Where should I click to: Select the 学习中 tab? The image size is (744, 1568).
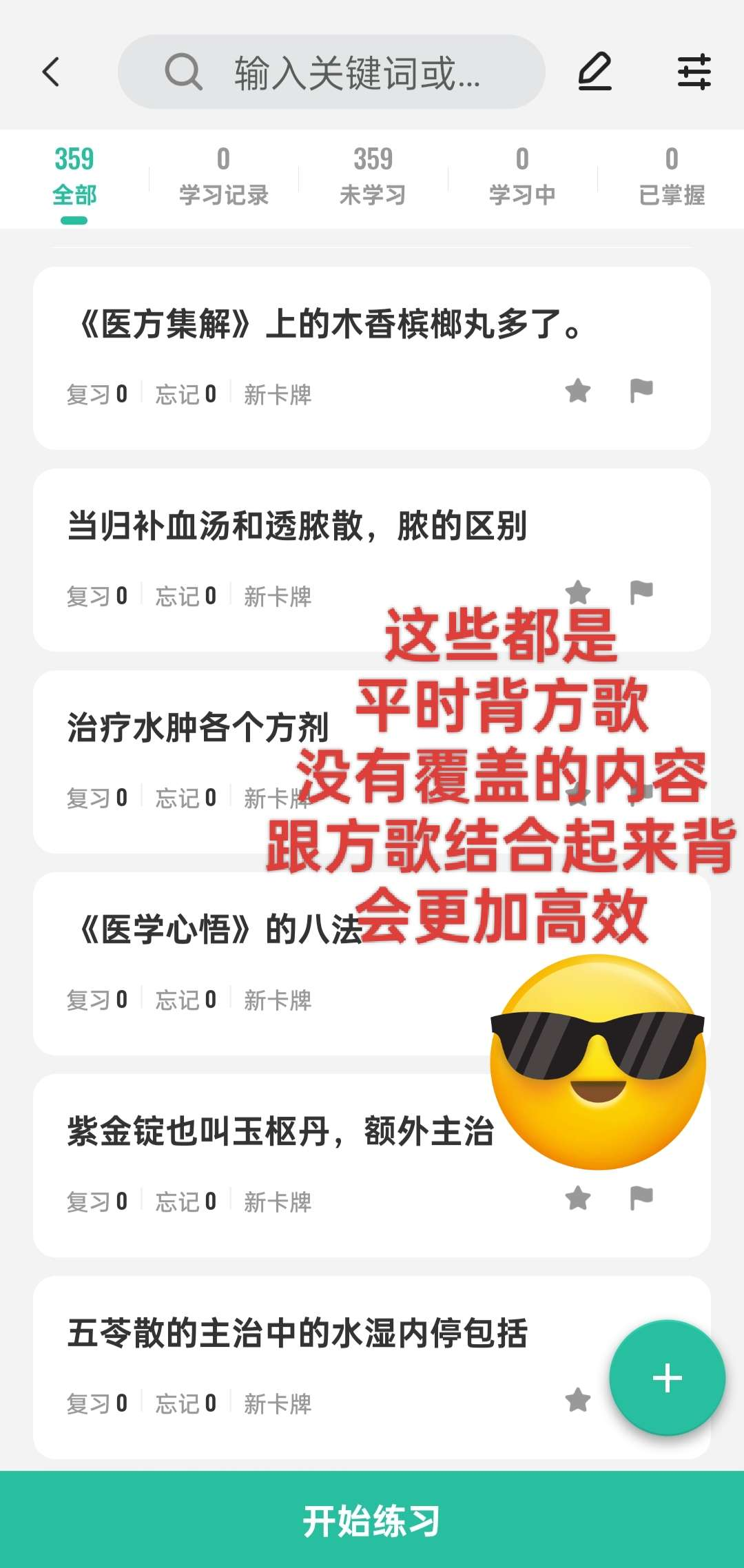click(522, 177)
